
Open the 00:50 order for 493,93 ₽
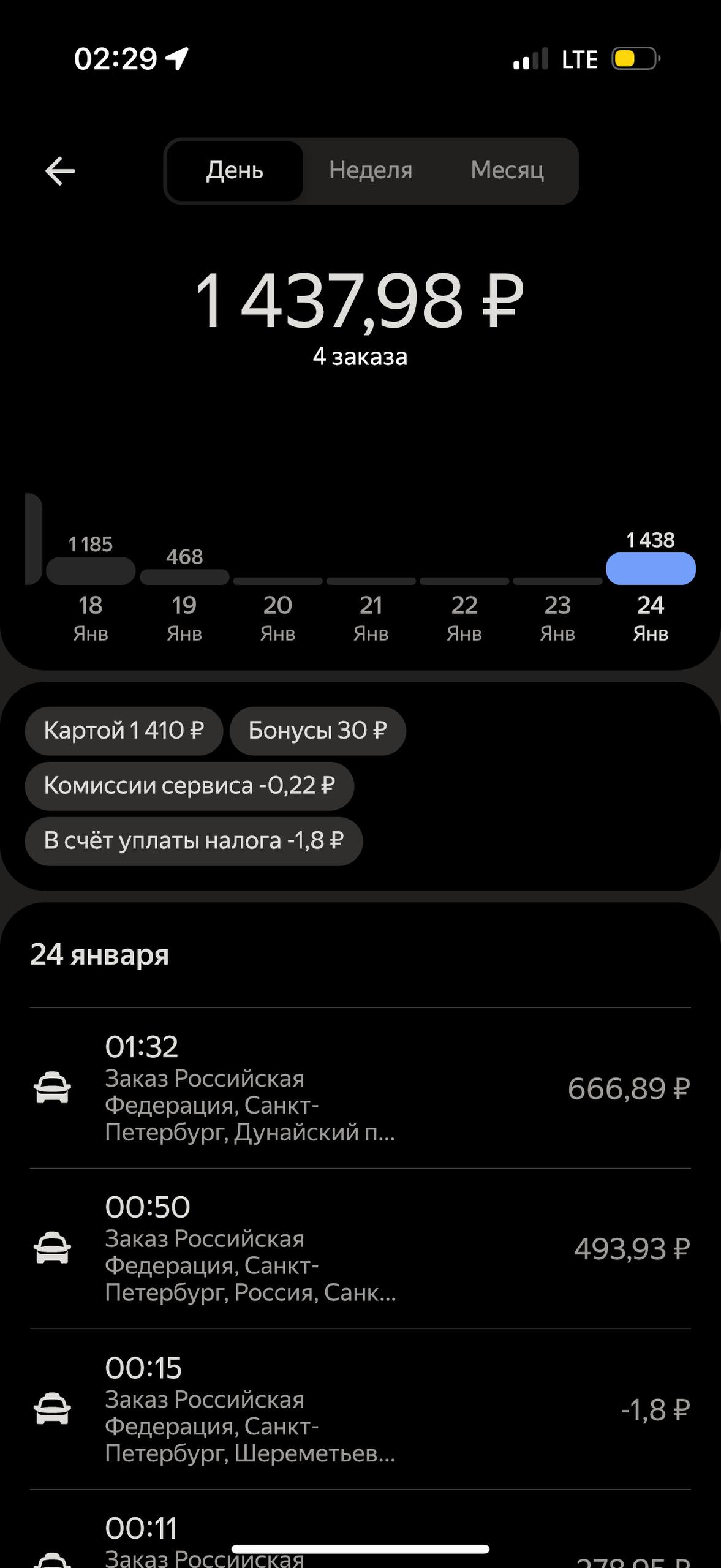tap(360, 1248)
